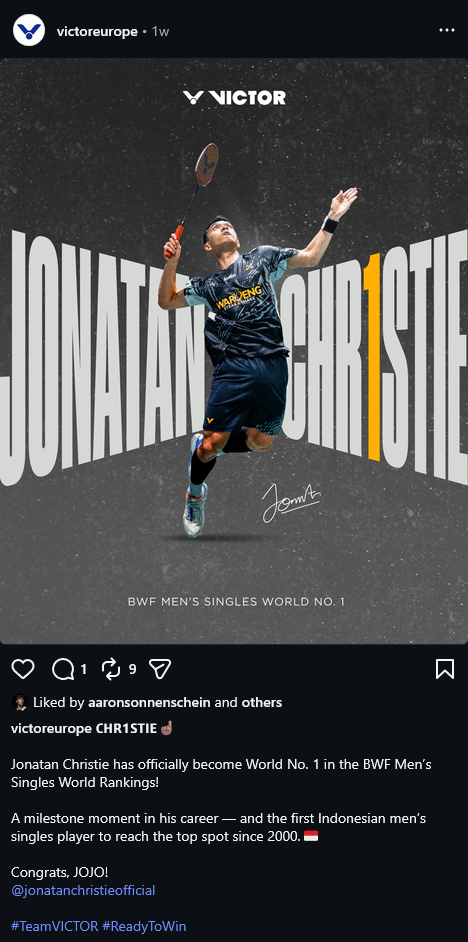
Task: Open the #TeamVICTOR hashtag
Action: (55, 926)
